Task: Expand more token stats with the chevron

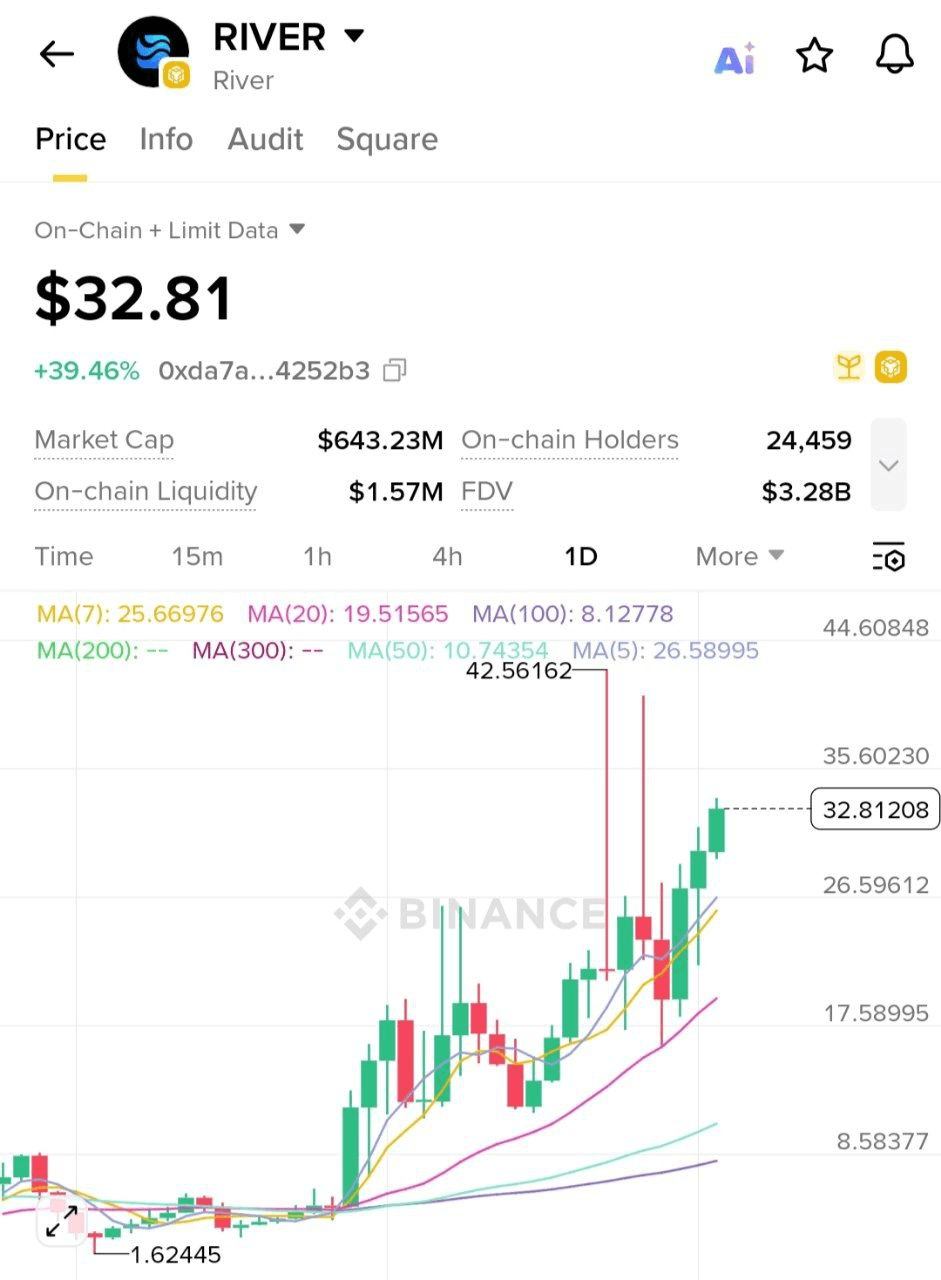Action: (888, 465)
